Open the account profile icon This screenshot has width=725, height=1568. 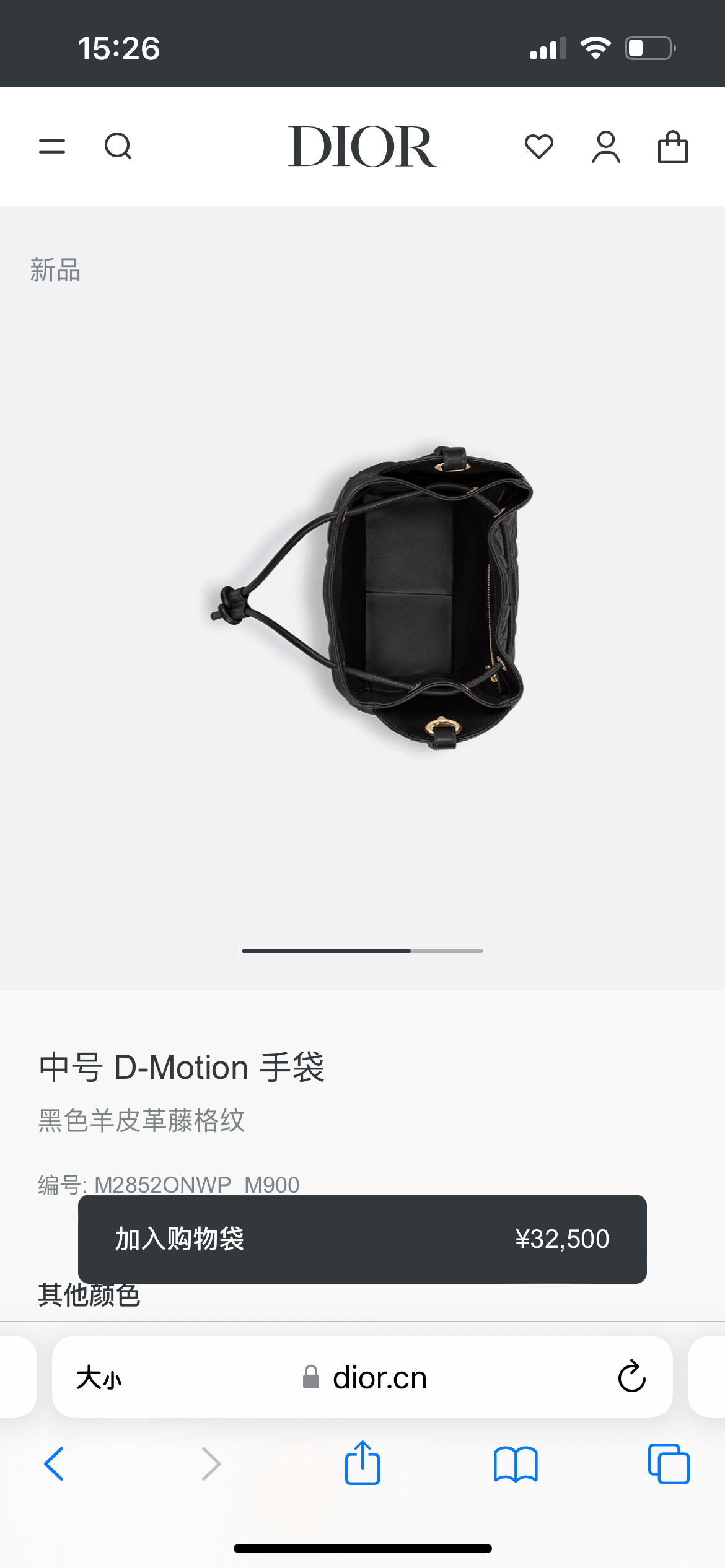coord(605,147)
